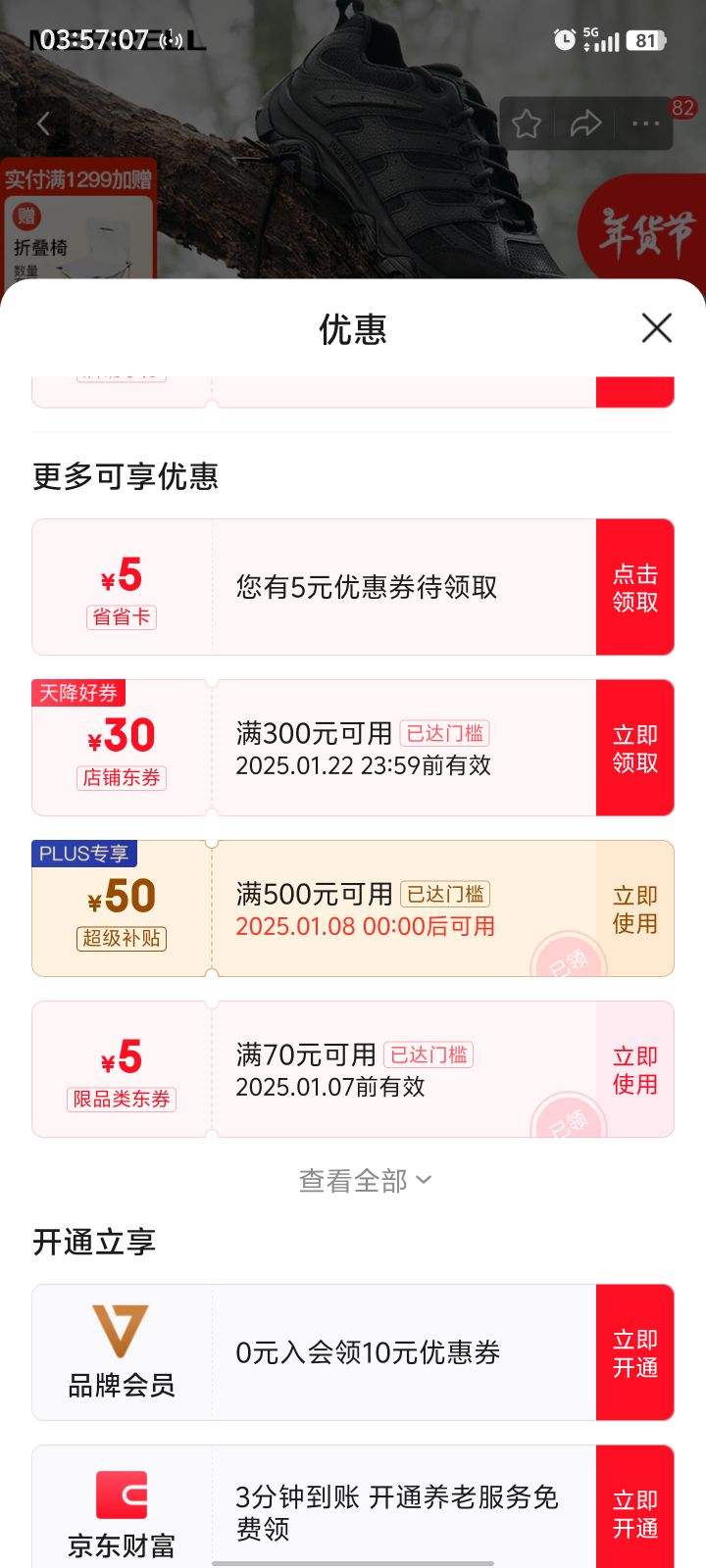
Task: Go back with the top-left arrow
Action: tap(43, 123)
